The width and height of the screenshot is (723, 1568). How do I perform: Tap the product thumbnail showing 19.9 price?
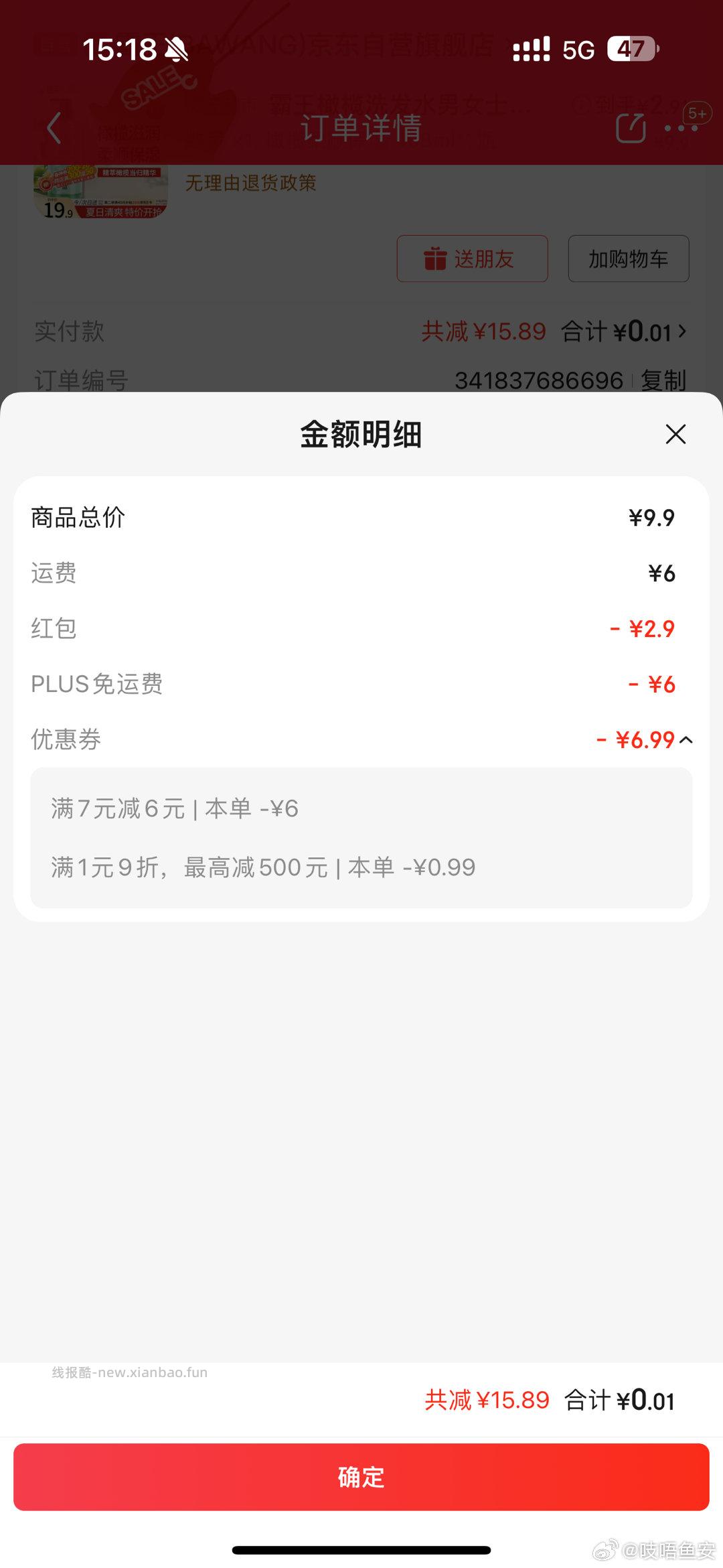click(x=99, y=191)
